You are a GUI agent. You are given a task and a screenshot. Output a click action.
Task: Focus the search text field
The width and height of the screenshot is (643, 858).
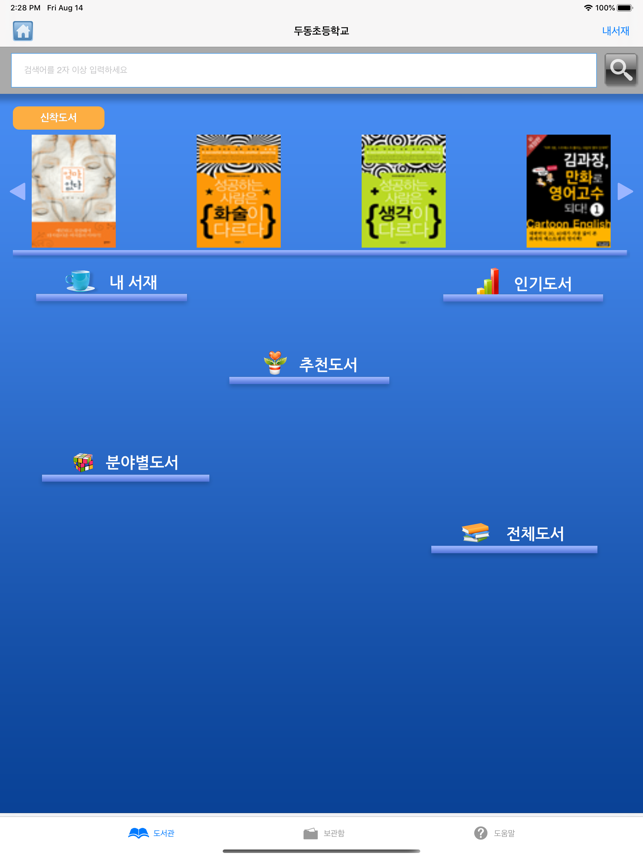pyautogui.click(x=304, y=70)
